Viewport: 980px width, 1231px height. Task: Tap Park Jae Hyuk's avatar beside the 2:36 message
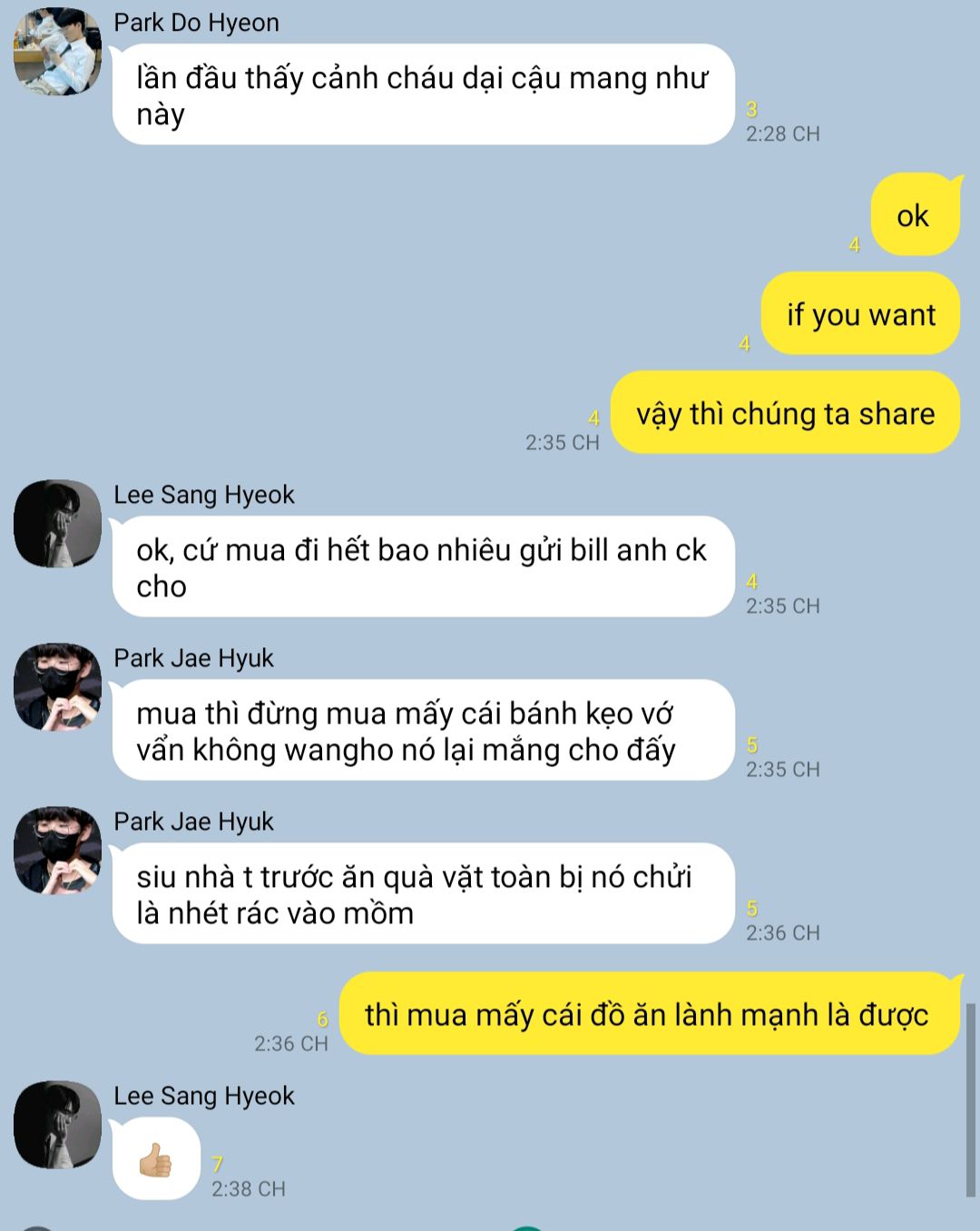57,851
